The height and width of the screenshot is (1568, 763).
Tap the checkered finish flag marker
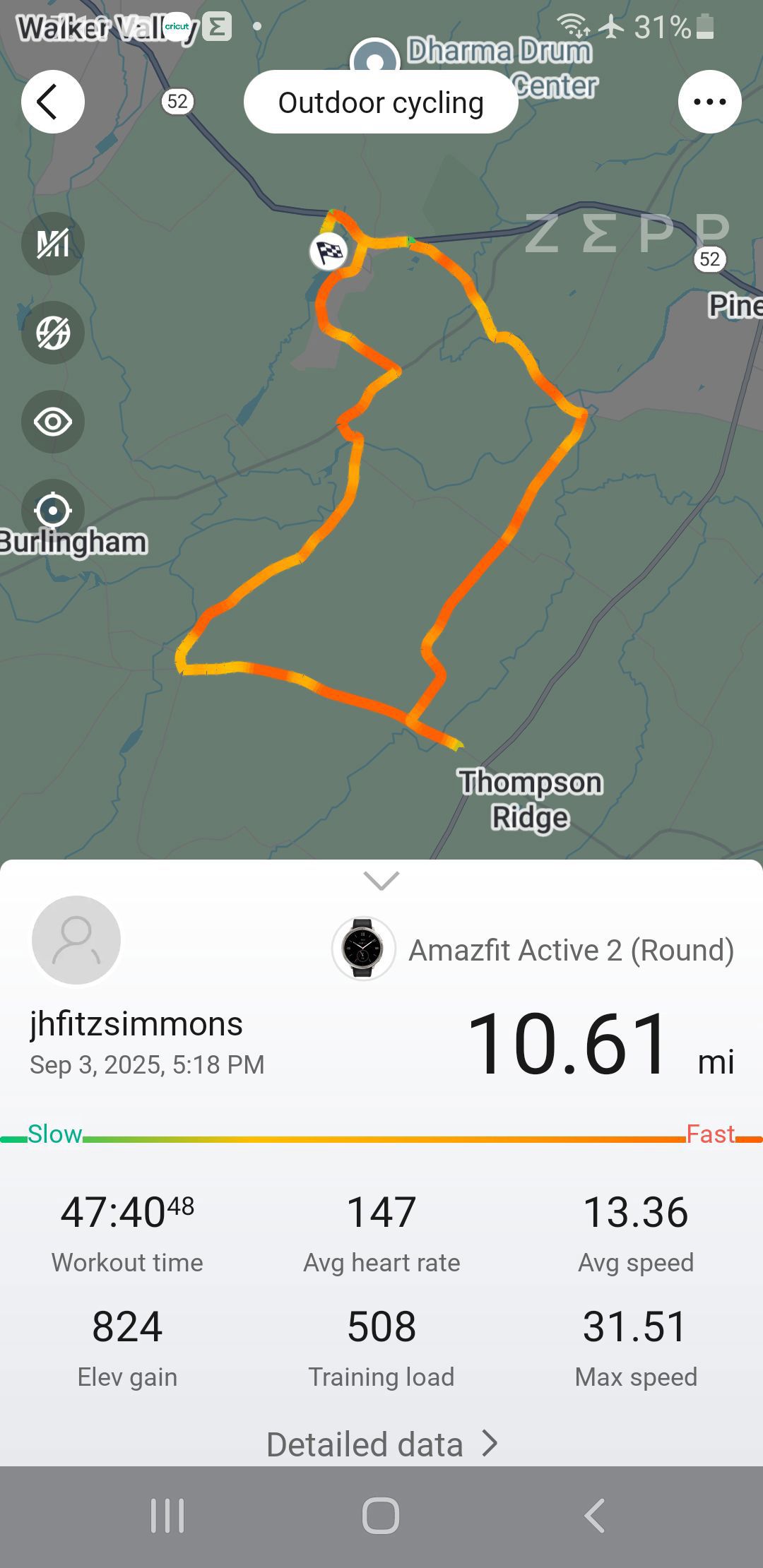click(x=329, y=251)
